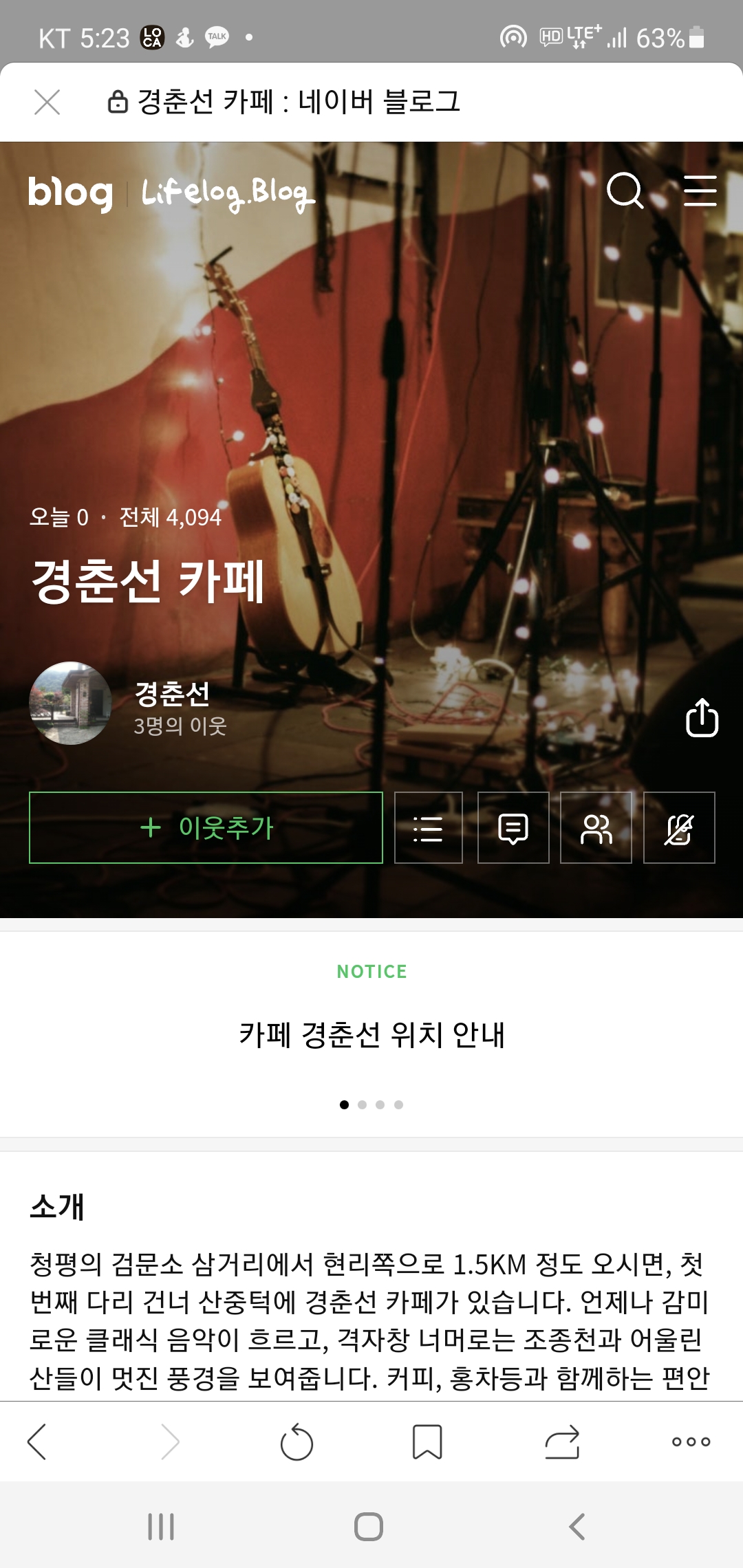The width and height of the screenshot is (743, 1568).
Task: Open the hamburger menu
Action: (x=700, y=190)
